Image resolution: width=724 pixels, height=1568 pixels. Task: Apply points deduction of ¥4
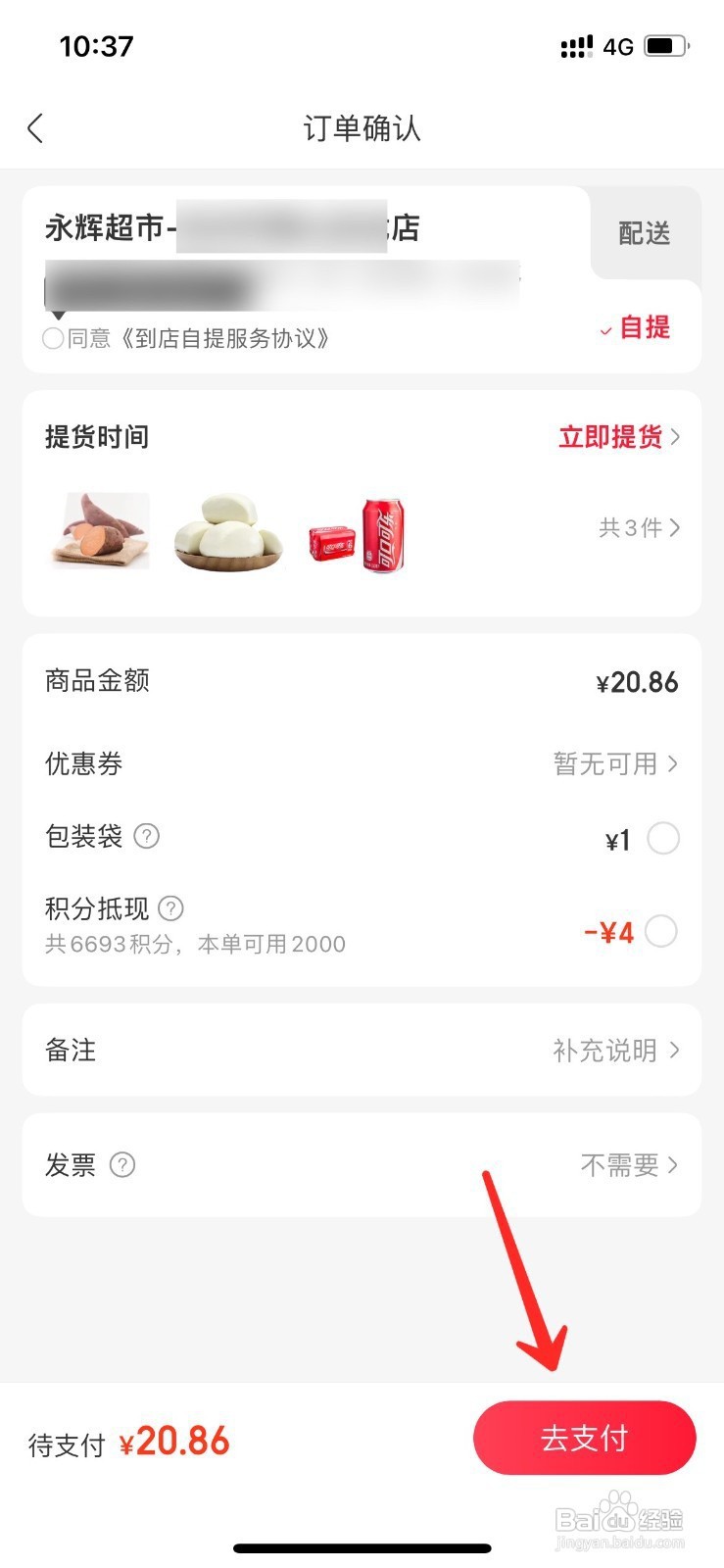pyautogui.click(x=661, y=931)
